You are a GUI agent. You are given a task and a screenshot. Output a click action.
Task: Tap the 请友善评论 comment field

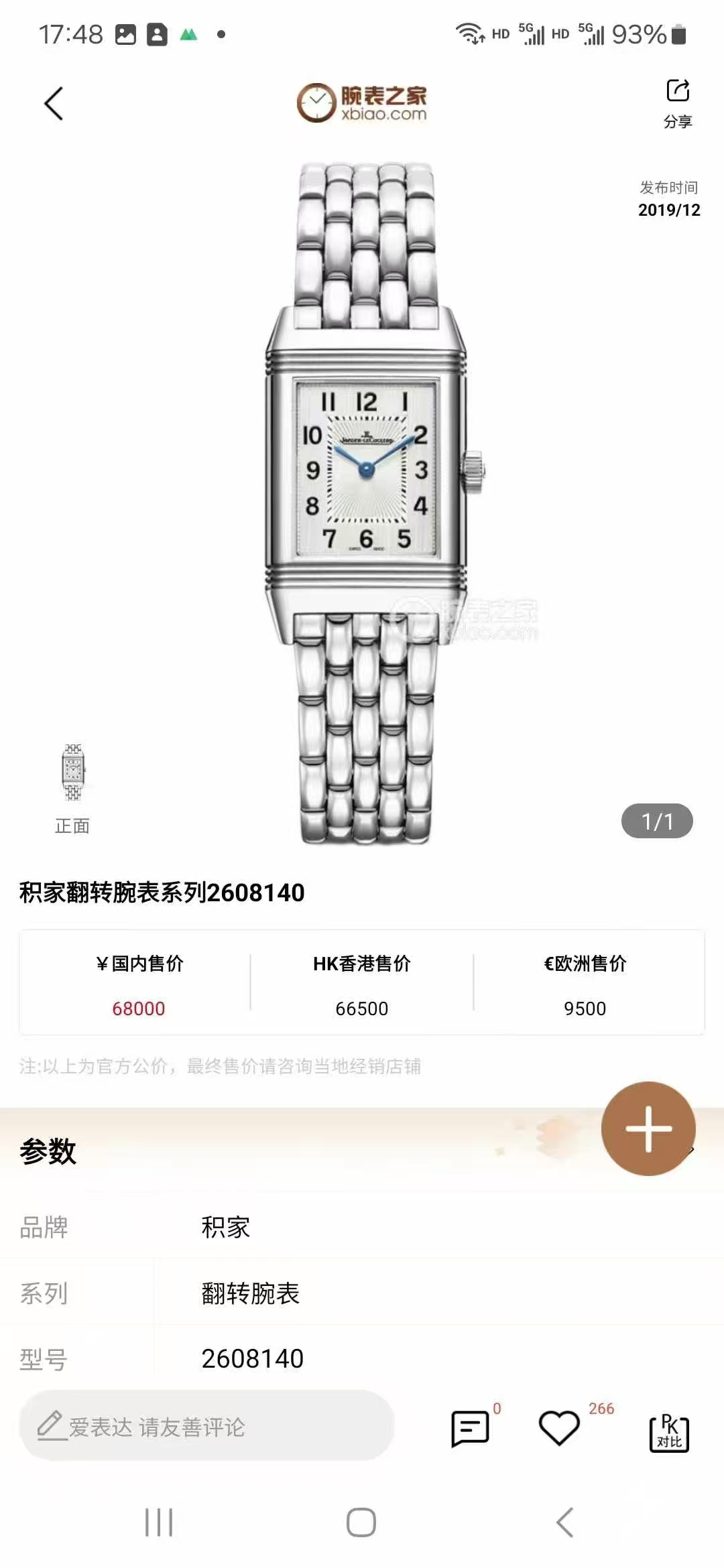pos(206,1427)
